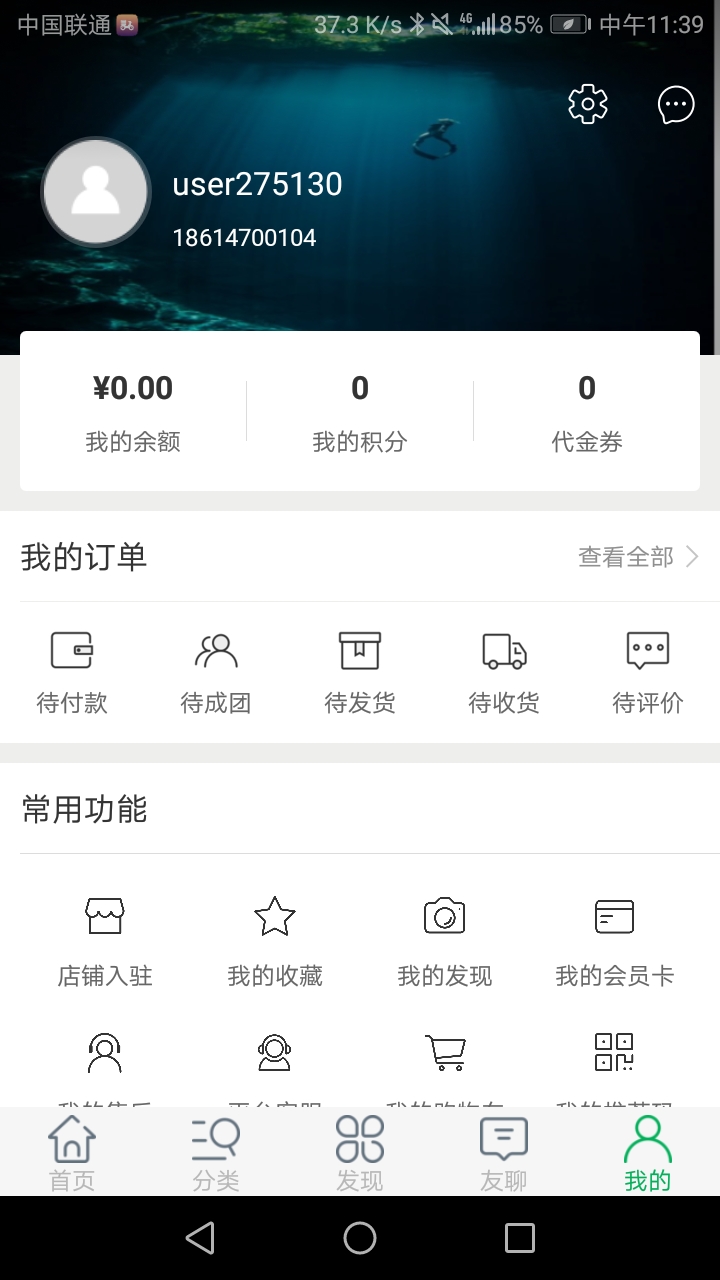
Task: Open 店铺入驻 store registration
Action: point(105,935)
